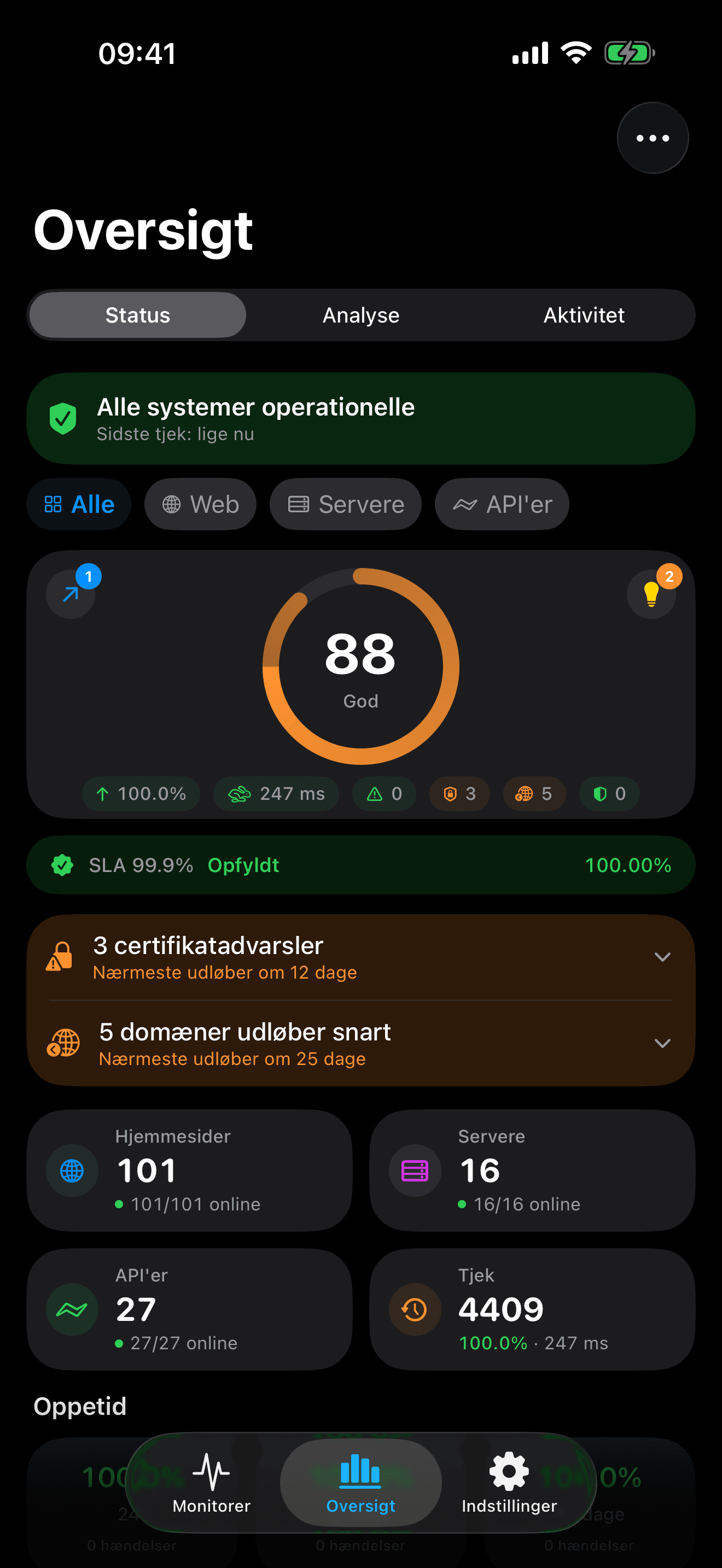Image resolution: width=722 pixels, height=1568 pixels.
Task: Select the Status segment
Action: (x=138, y=315)
